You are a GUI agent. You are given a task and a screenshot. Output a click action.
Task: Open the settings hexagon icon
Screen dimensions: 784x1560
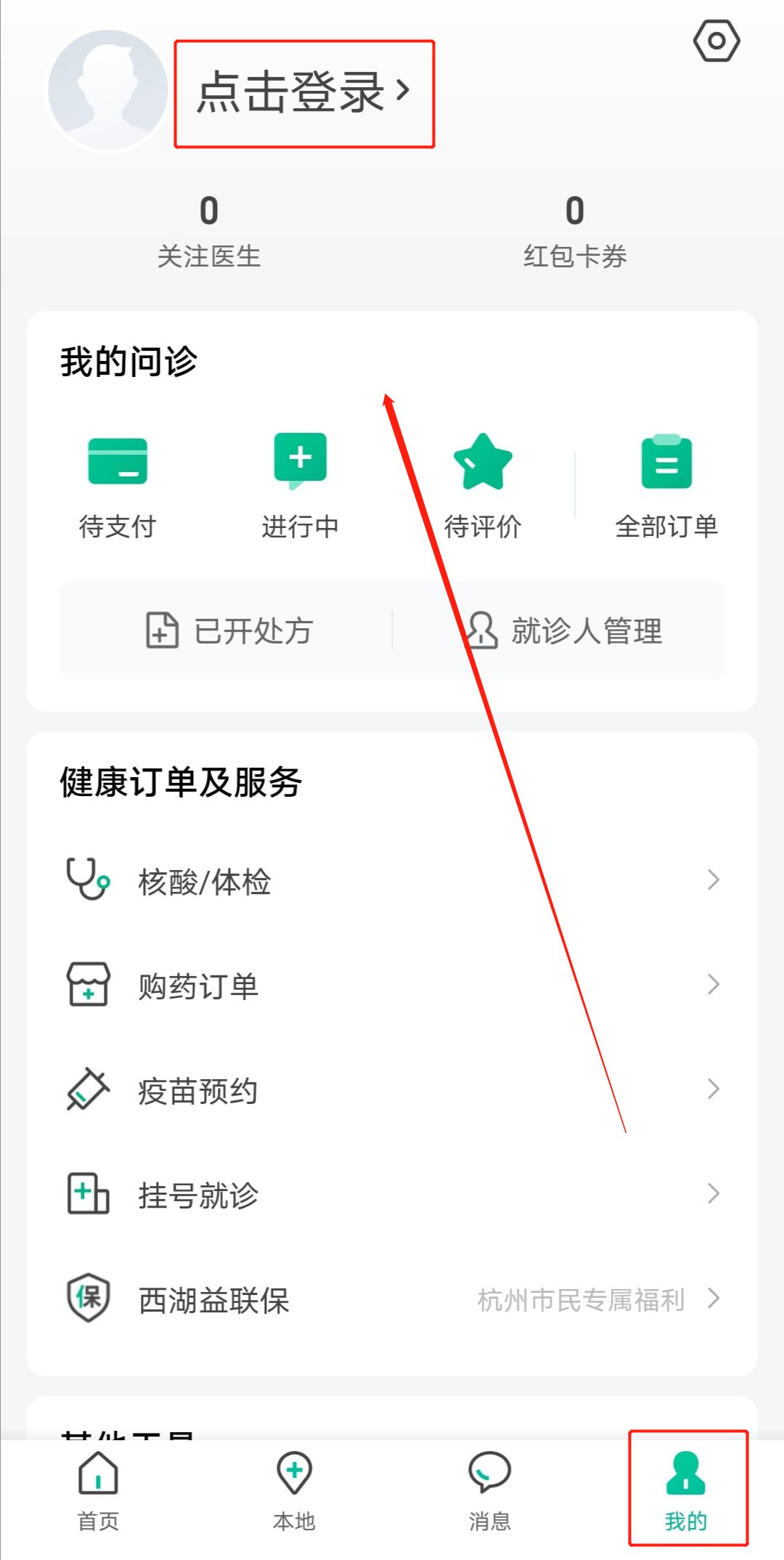(x=716, y=41)
